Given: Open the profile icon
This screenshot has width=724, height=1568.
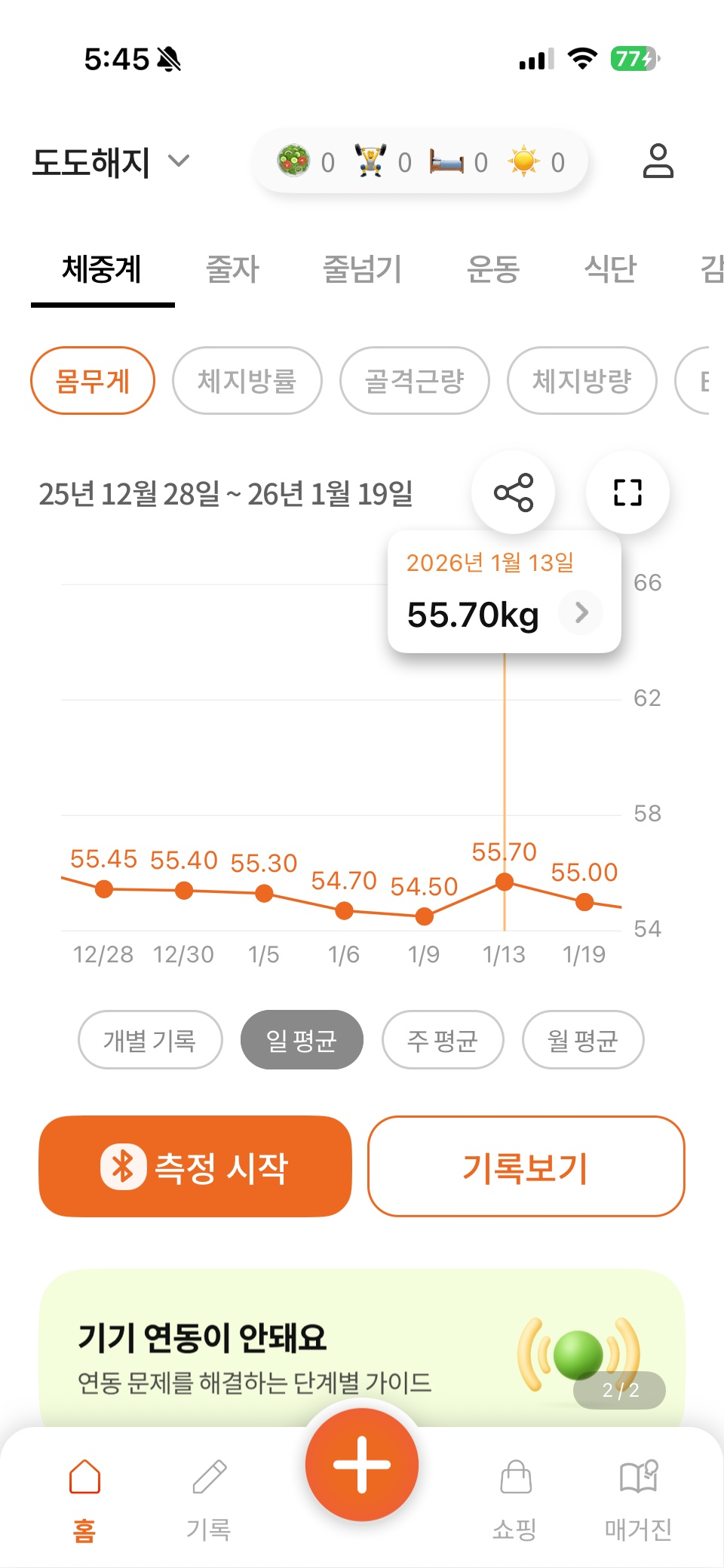Looking at the screenshot, I should 658,161.
